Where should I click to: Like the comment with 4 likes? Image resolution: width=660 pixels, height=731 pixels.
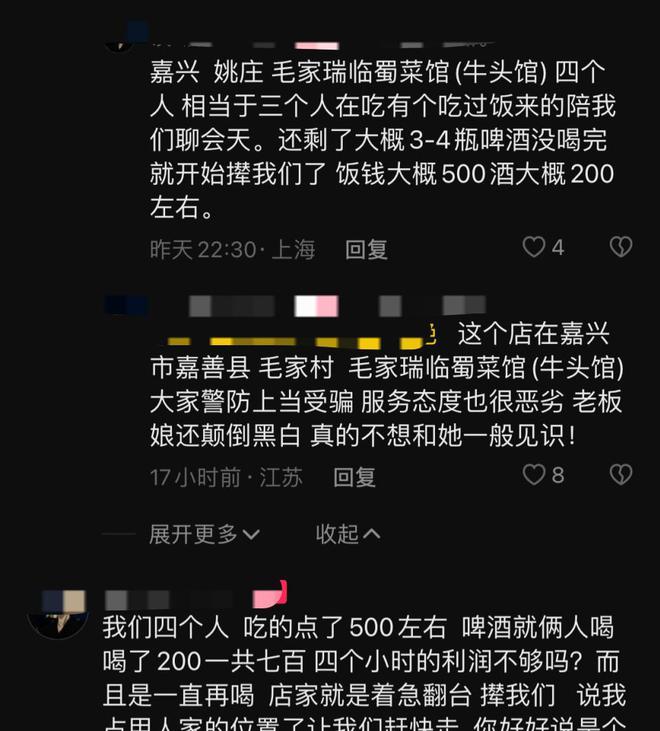(535, 247)
